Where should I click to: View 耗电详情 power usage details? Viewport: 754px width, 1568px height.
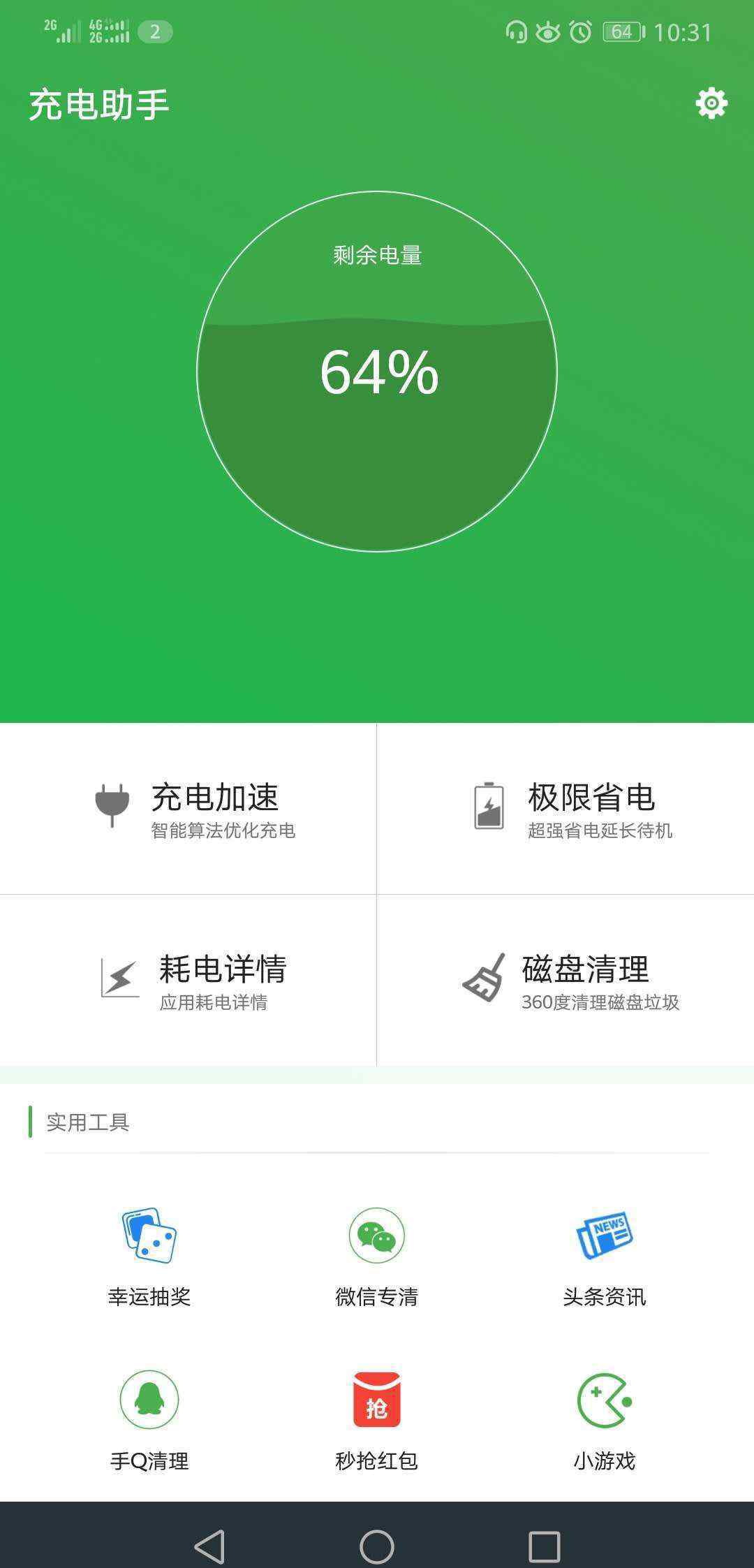click(x=188, y=980)
